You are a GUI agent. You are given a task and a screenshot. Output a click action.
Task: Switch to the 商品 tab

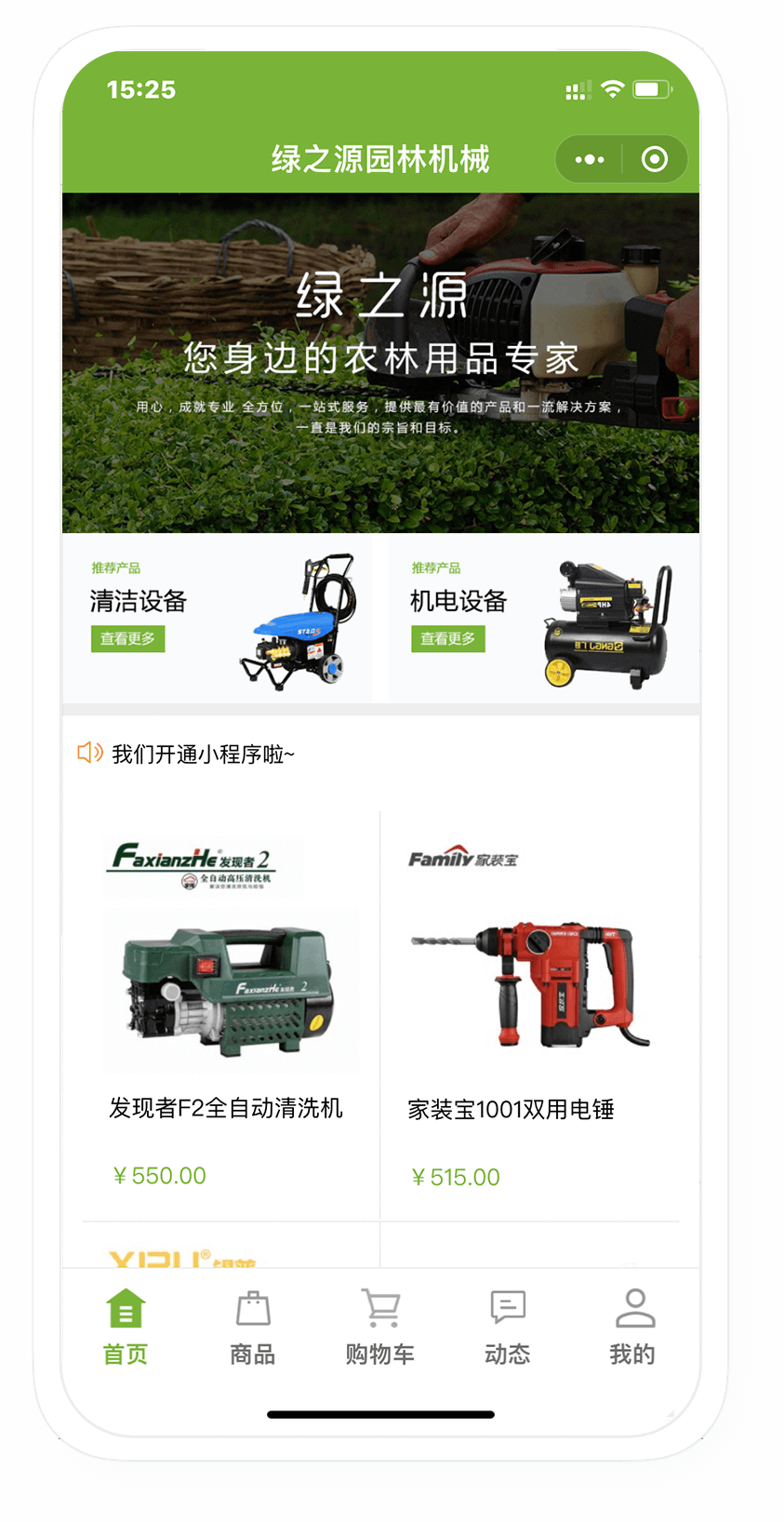coord(253,1327)
